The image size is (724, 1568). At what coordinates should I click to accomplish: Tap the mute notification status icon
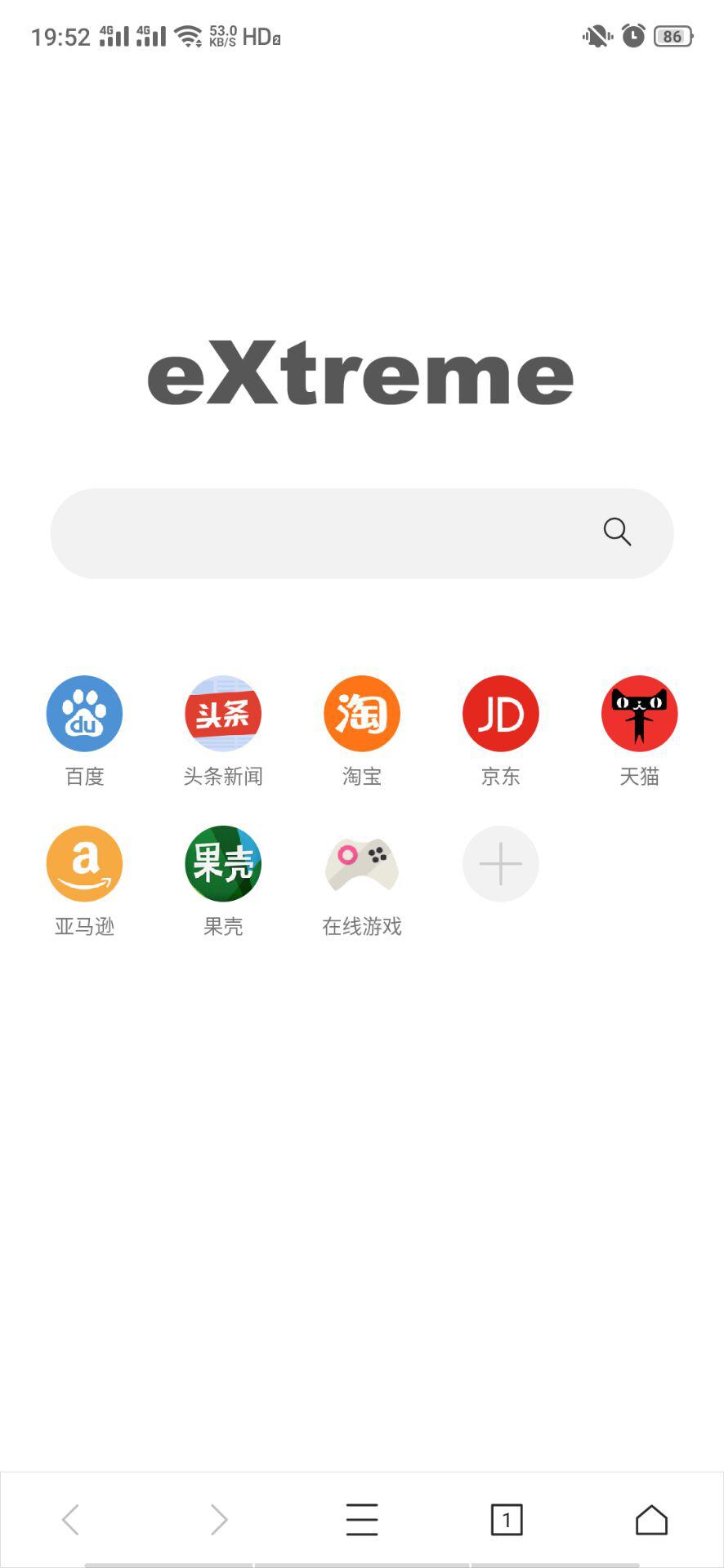[x=595, y=36]
